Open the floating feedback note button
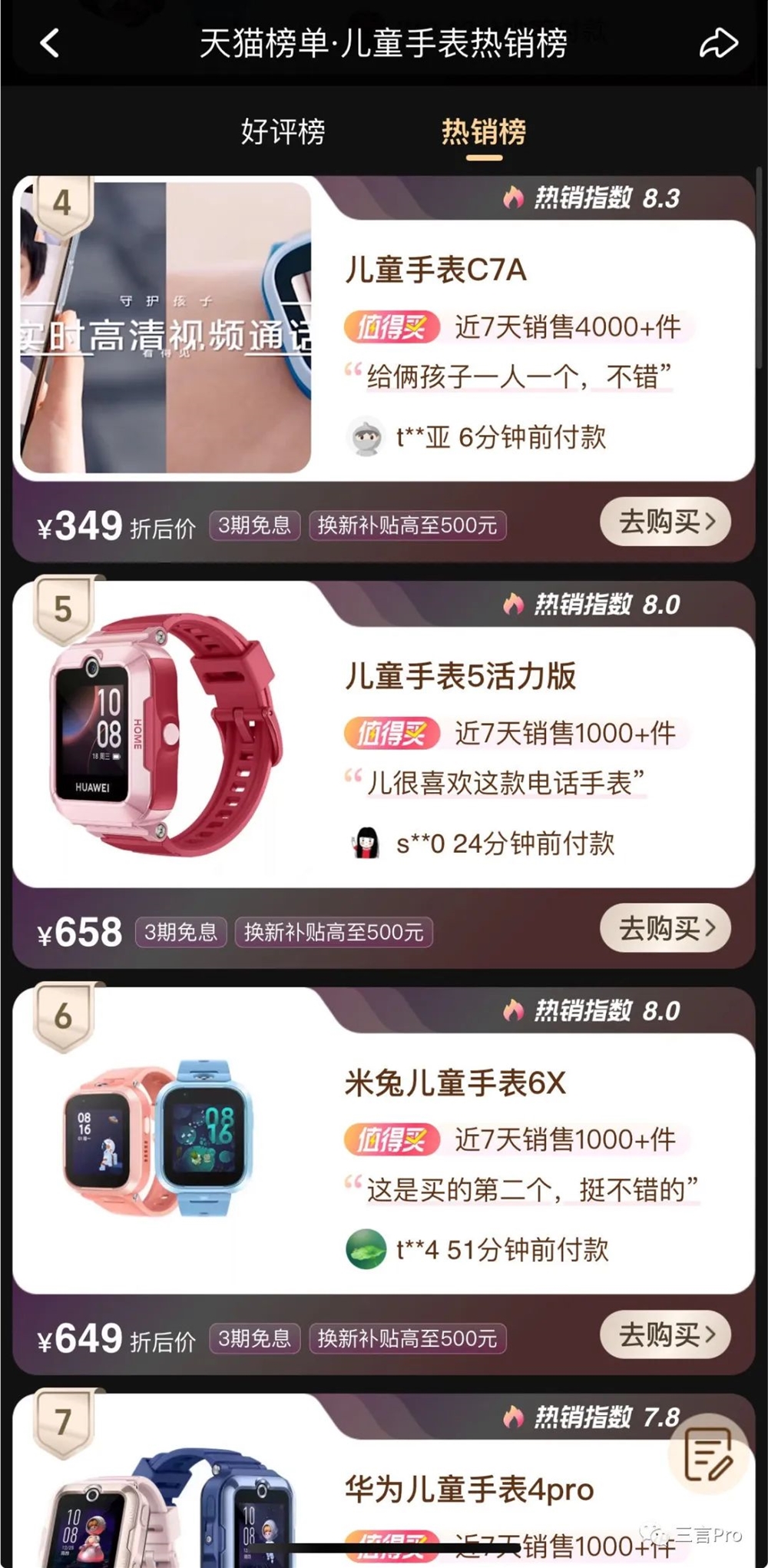 click(707, 1453)
